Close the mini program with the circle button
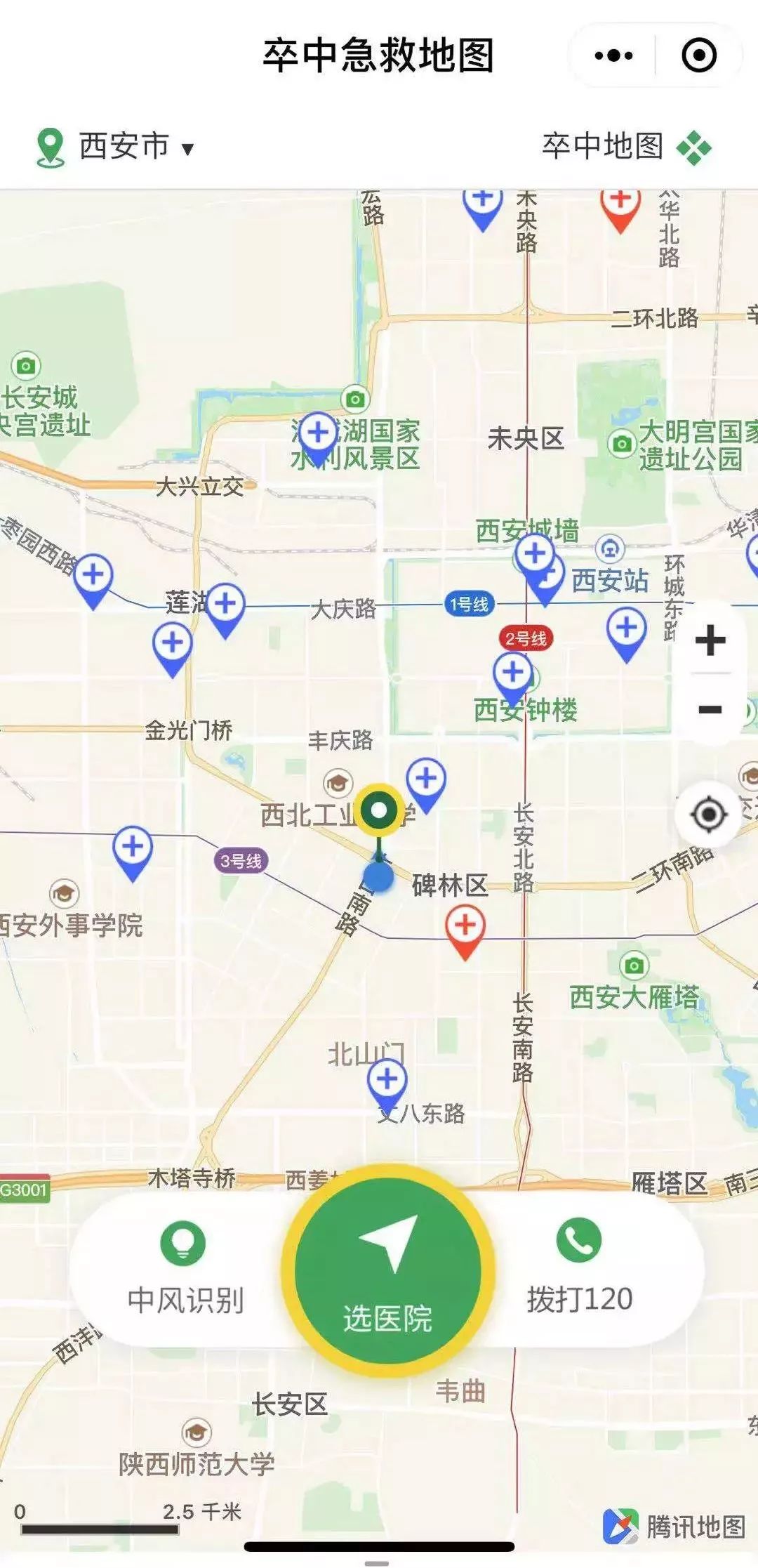Image resolution: width=758 pixels, height=1568 pixels. tap(699, 55)
